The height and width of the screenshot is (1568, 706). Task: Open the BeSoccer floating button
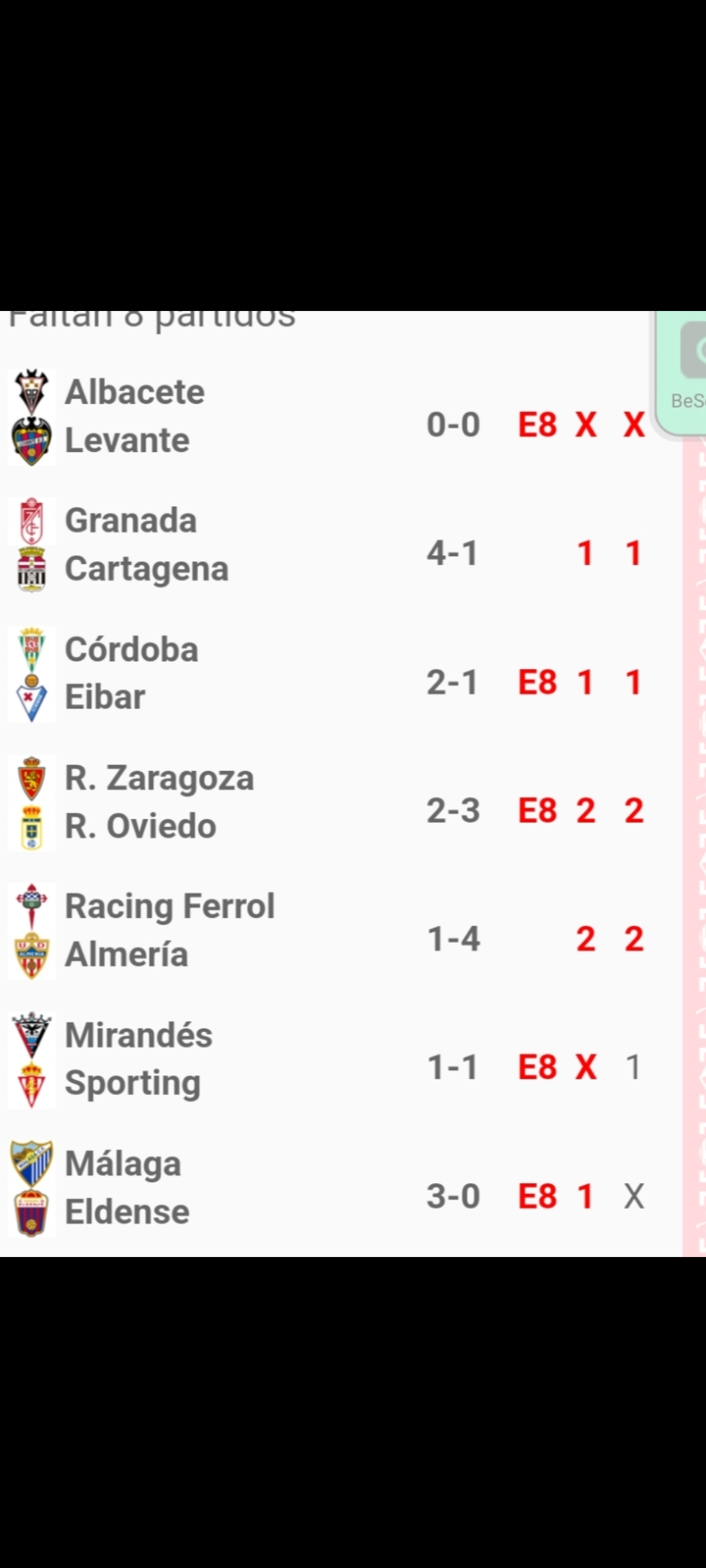point(682,372)
